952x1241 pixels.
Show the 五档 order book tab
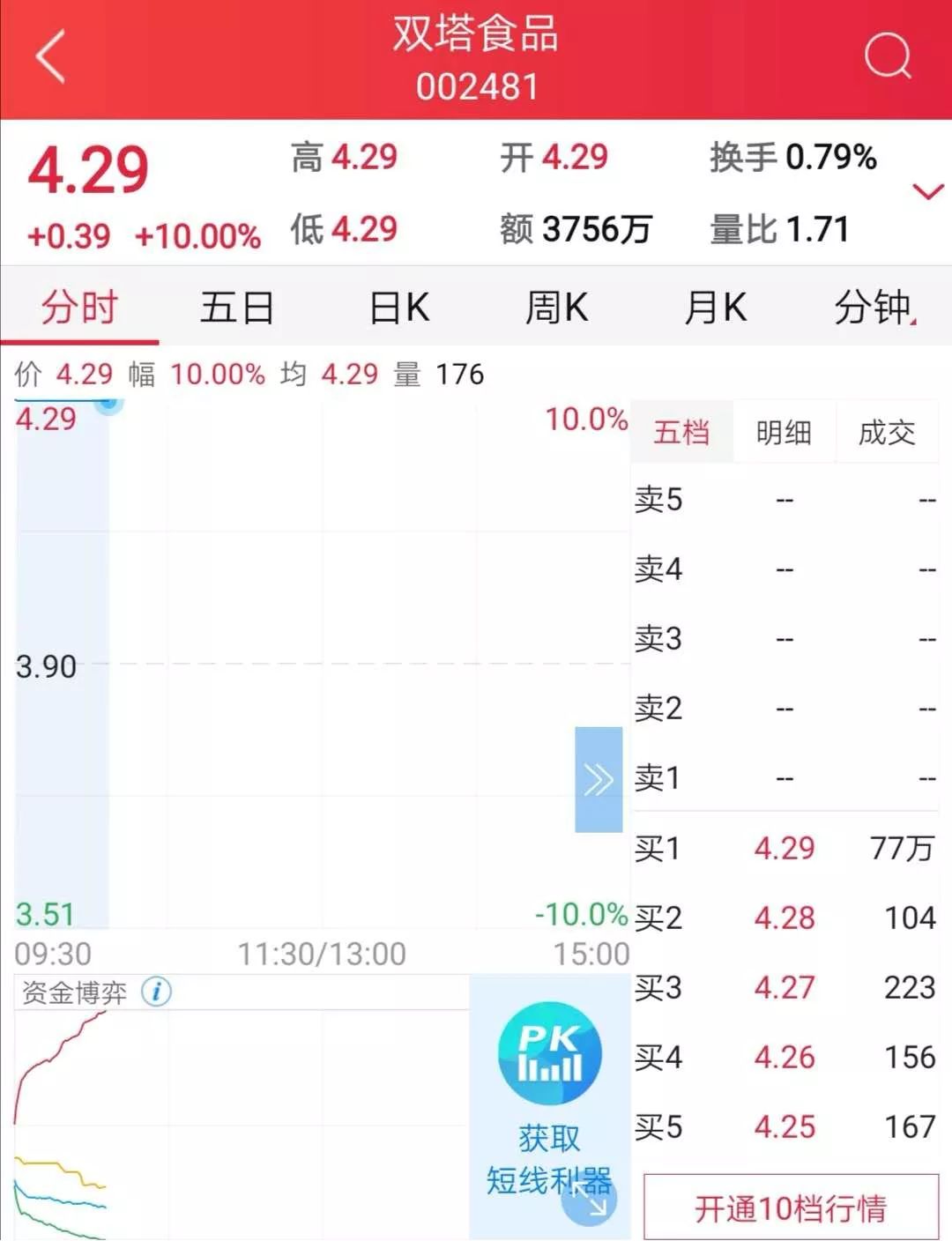681,433
